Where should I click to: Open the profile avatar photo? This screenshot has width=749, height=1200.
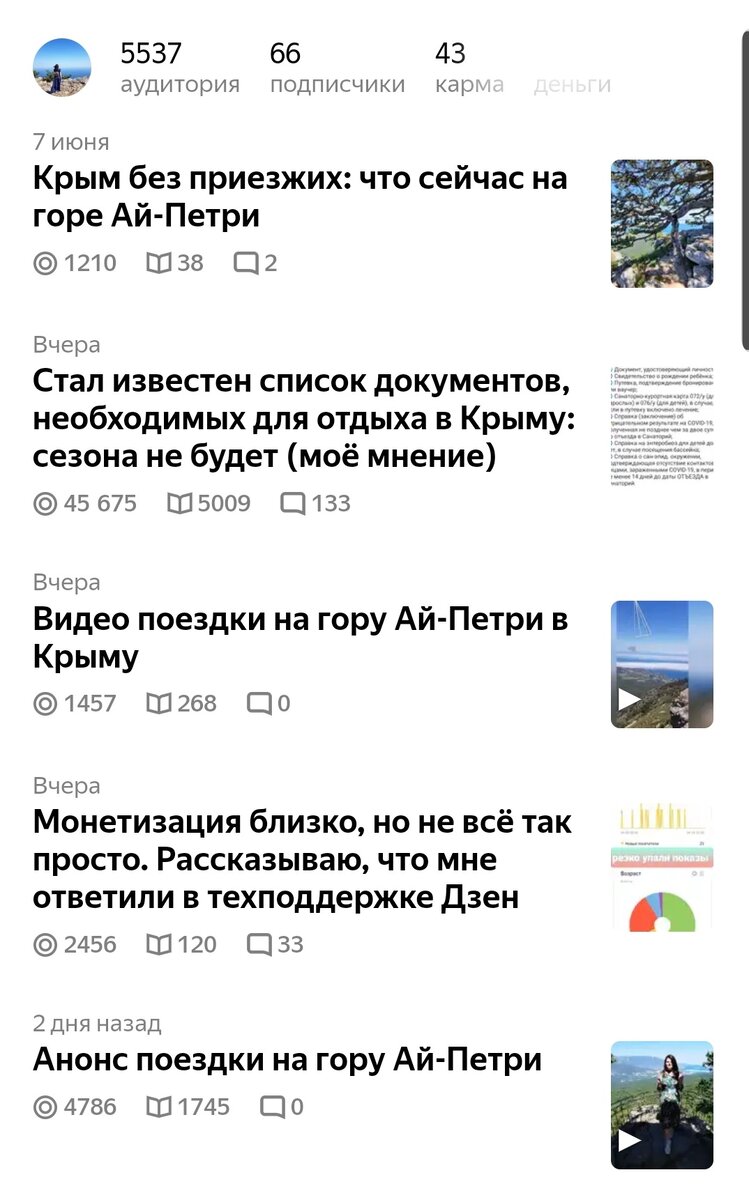tap(62, 68)
